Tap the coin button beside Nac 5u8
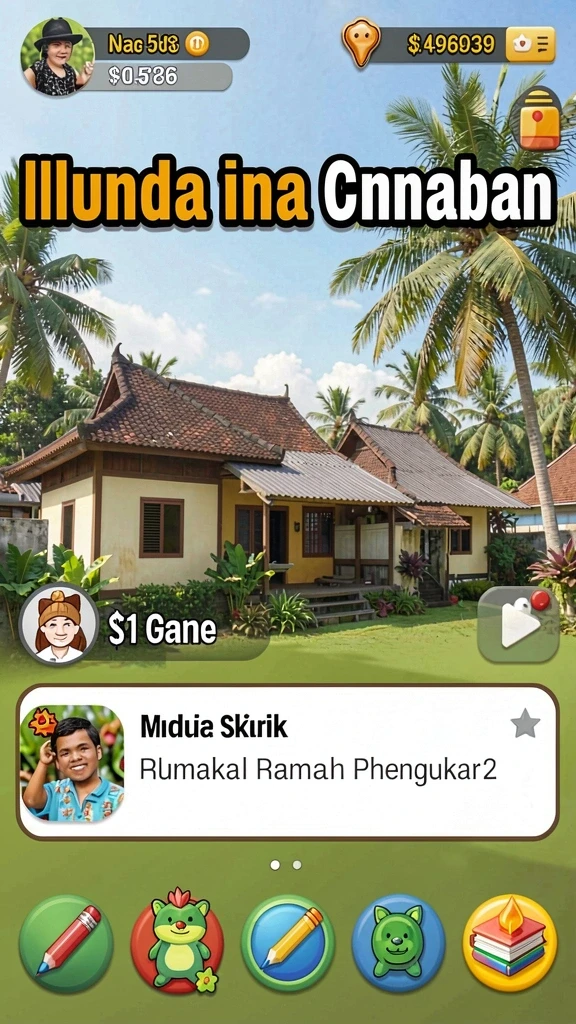Image resolution: width=576 pixels, height=1024 pixels. (x=197, y=44)
